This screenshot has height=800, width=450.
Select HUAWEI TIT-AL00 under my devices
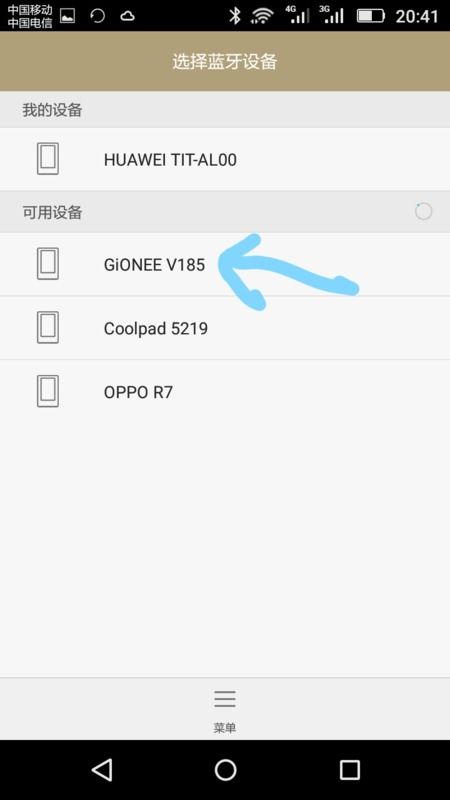[x=225, y=160]
